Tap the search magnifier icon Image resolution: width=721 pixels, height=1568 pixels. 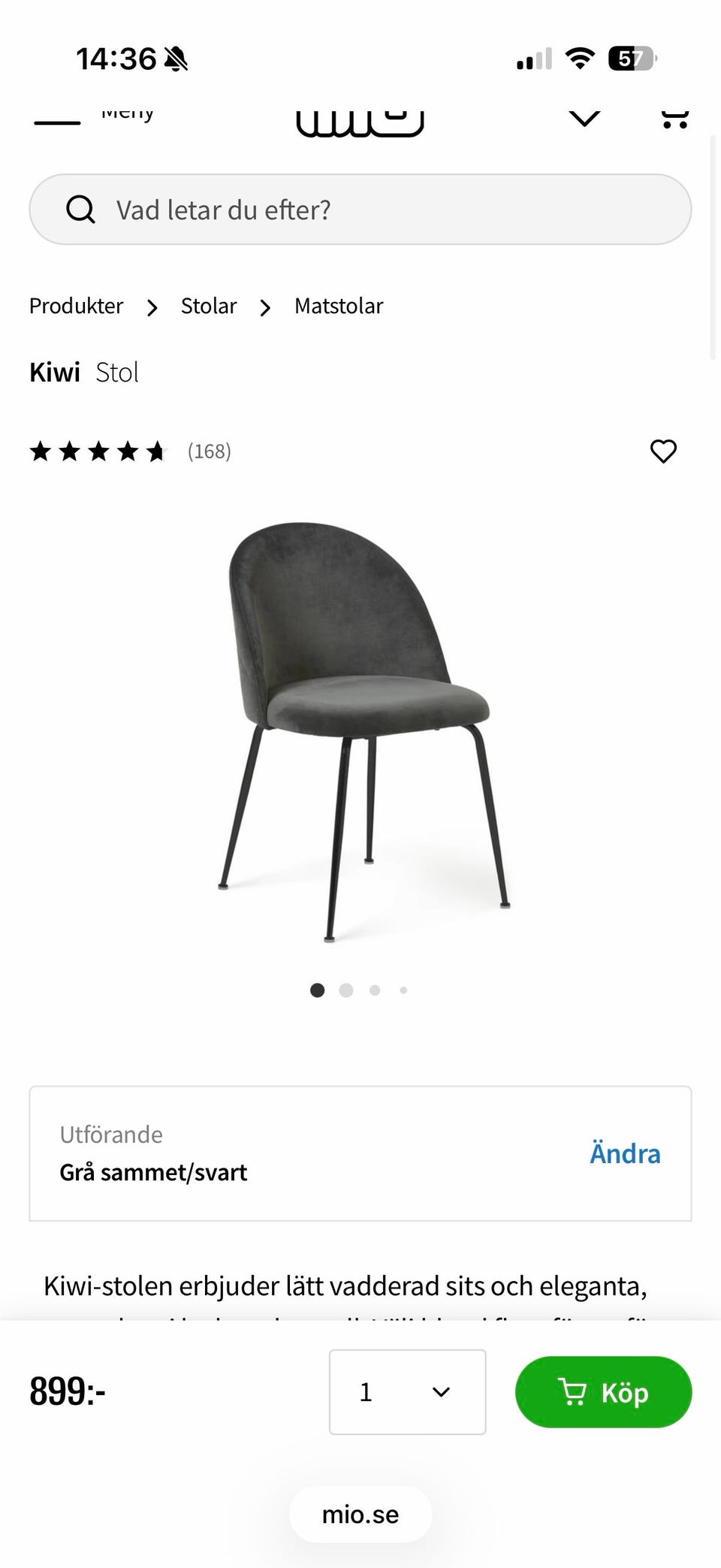[80, 210]
